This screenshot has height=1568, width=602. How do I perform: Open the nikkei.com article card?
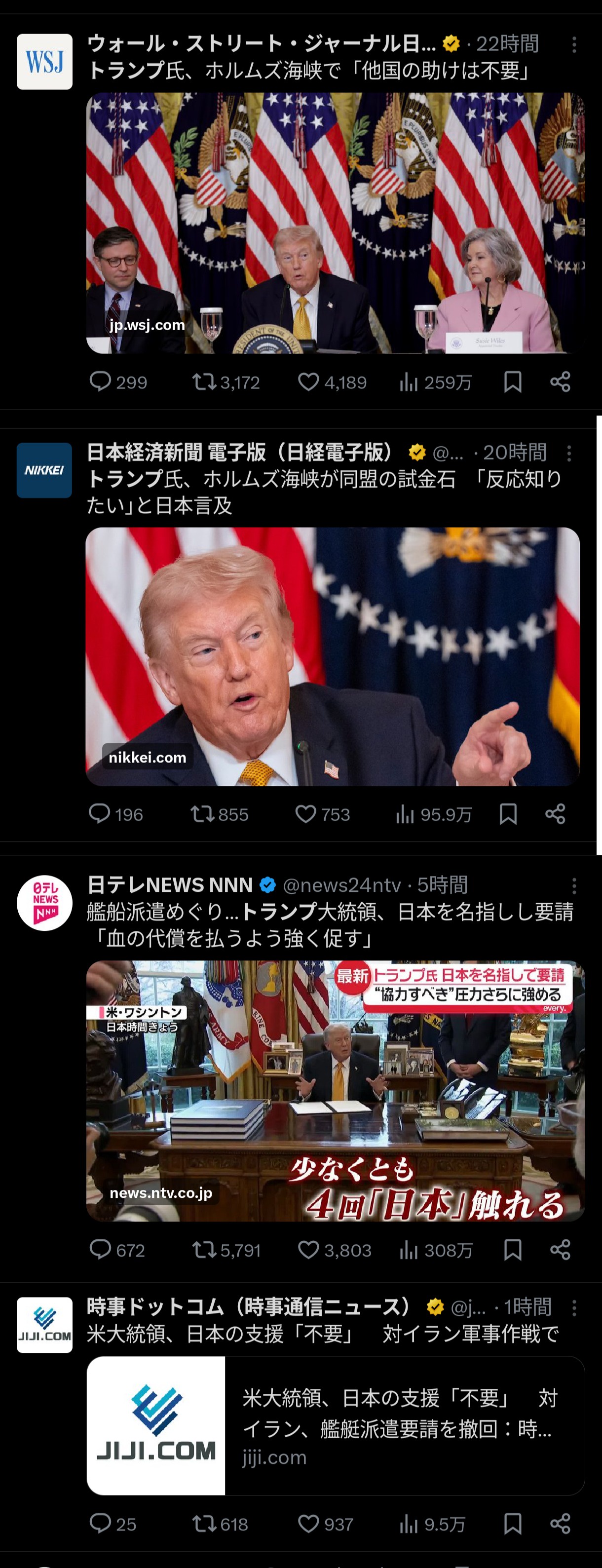pos(333,656)
